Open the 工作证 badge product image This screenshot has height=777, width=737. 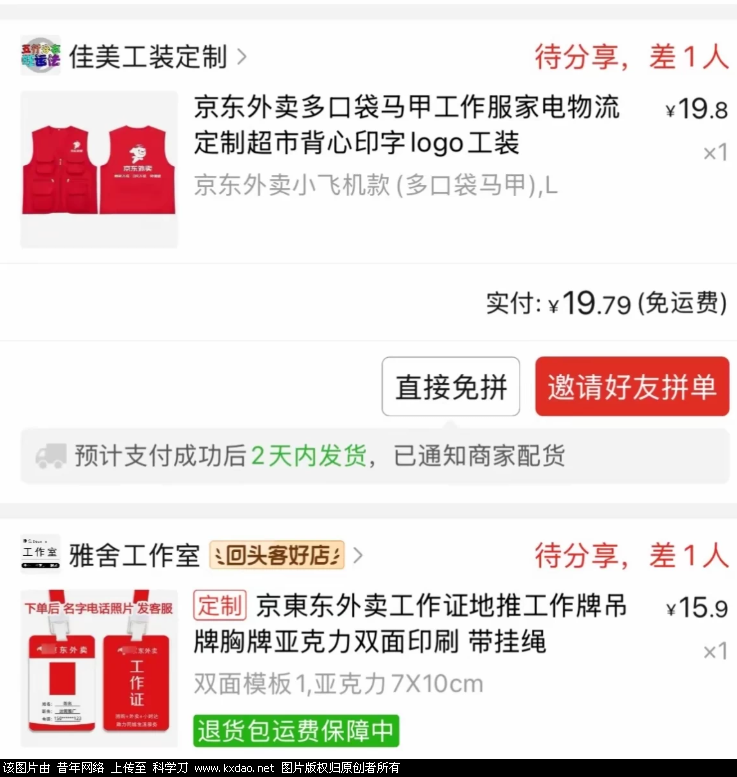click(x=99, y=668)
